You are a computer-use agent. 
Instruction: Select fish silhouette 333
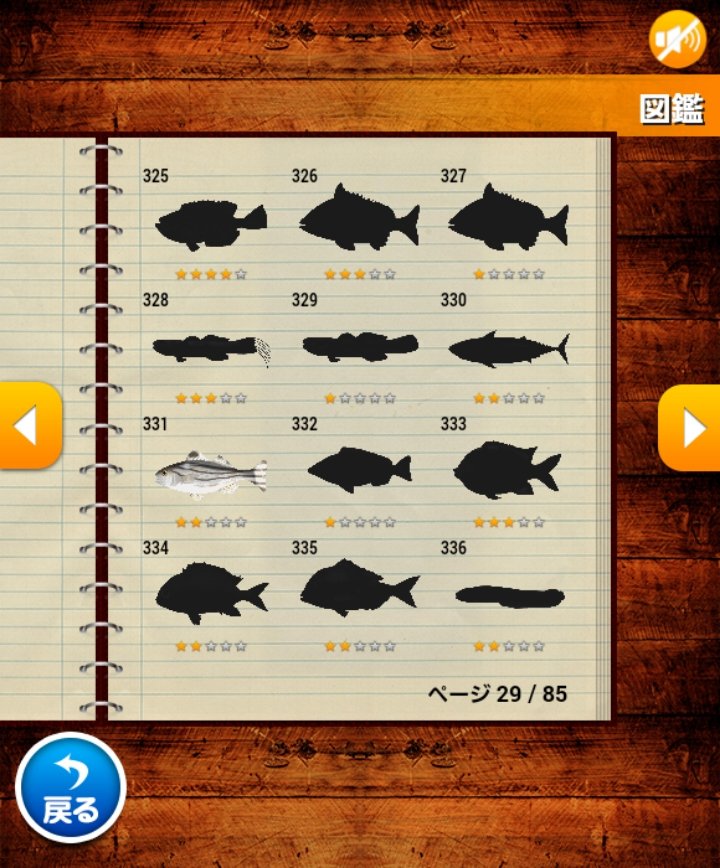point(507,469)
